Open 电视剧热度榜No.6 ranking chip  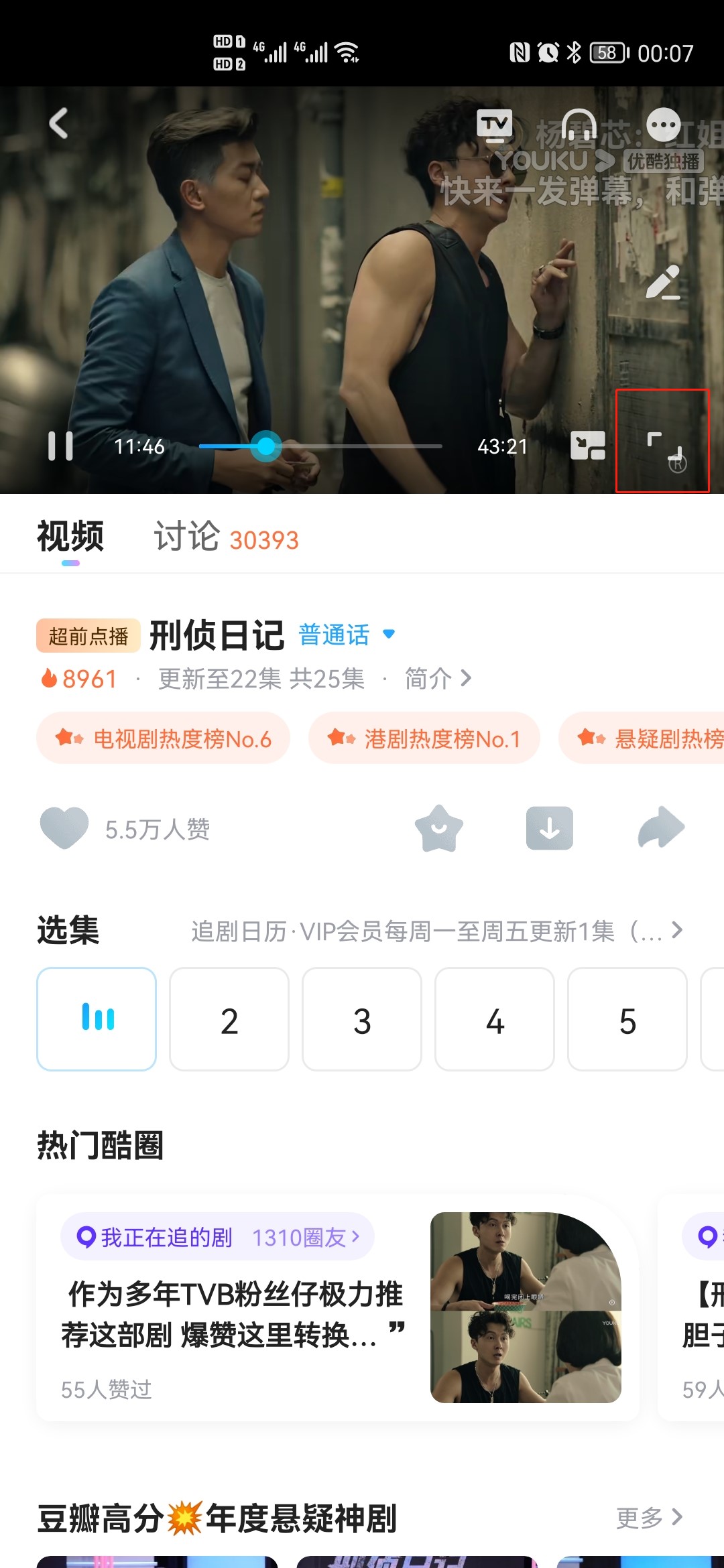tap(163, 738)
